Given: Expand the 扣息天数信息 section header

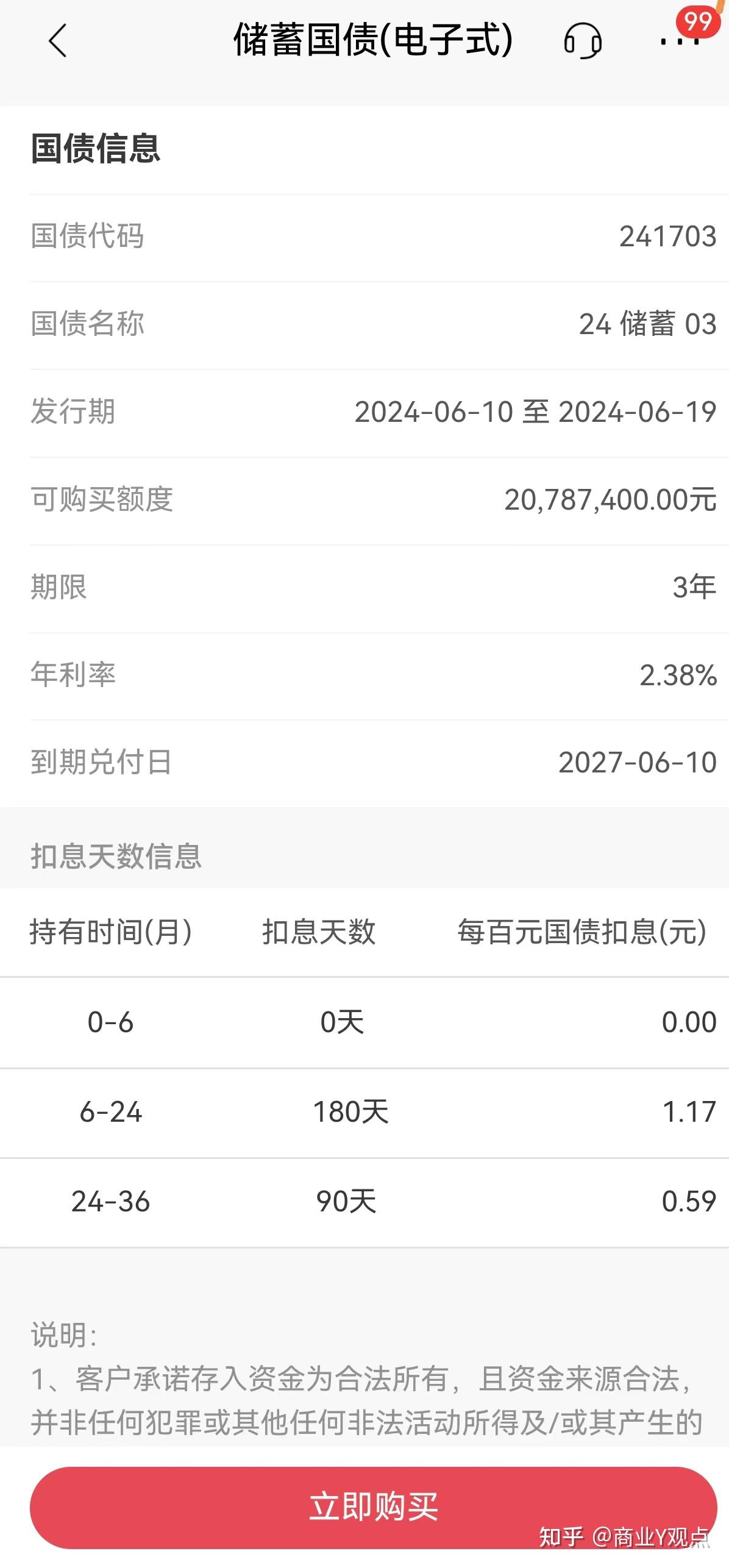Looking at the screenshot, I should [364, 857].
